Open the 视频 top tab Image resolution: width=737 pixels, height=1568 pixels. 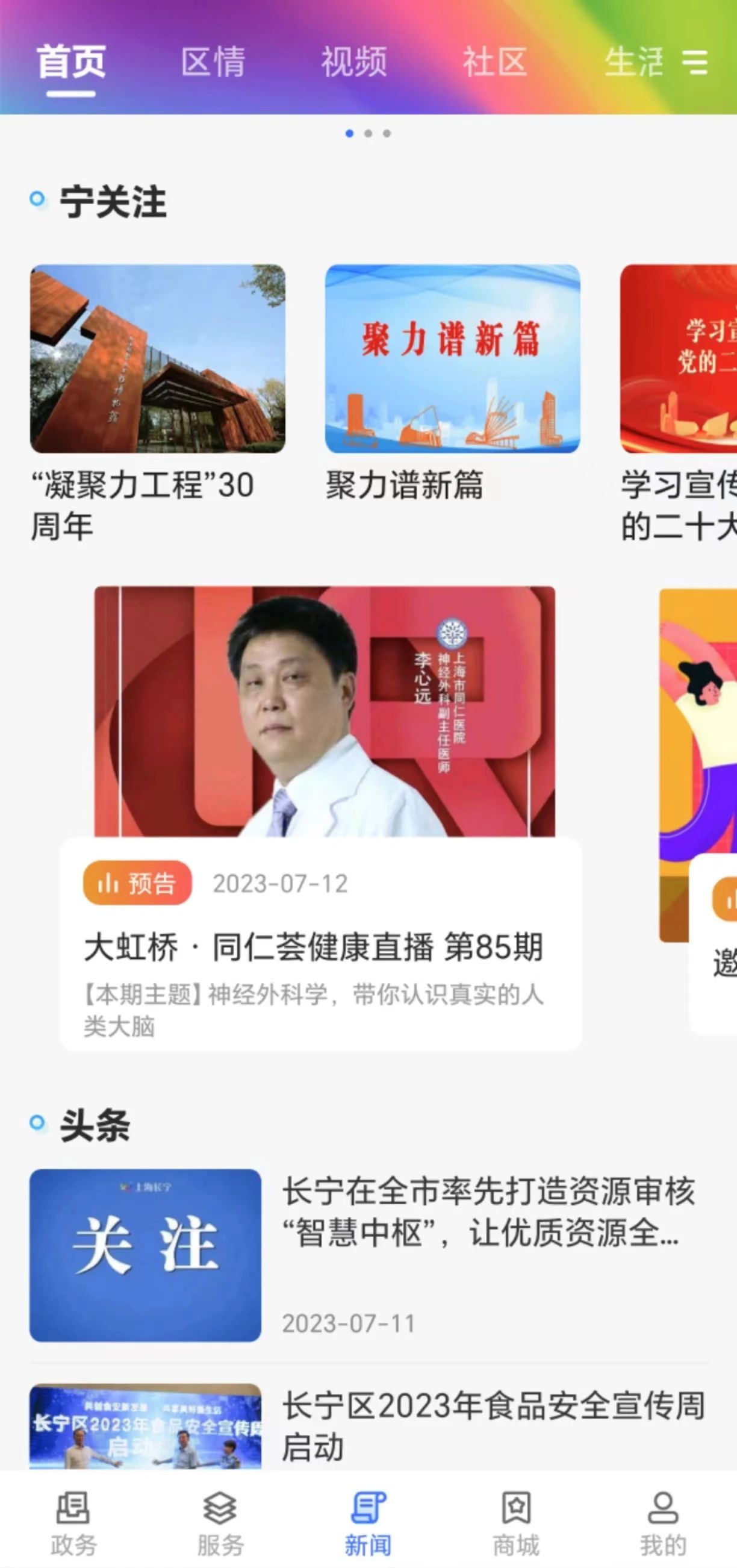pos(353,62)
